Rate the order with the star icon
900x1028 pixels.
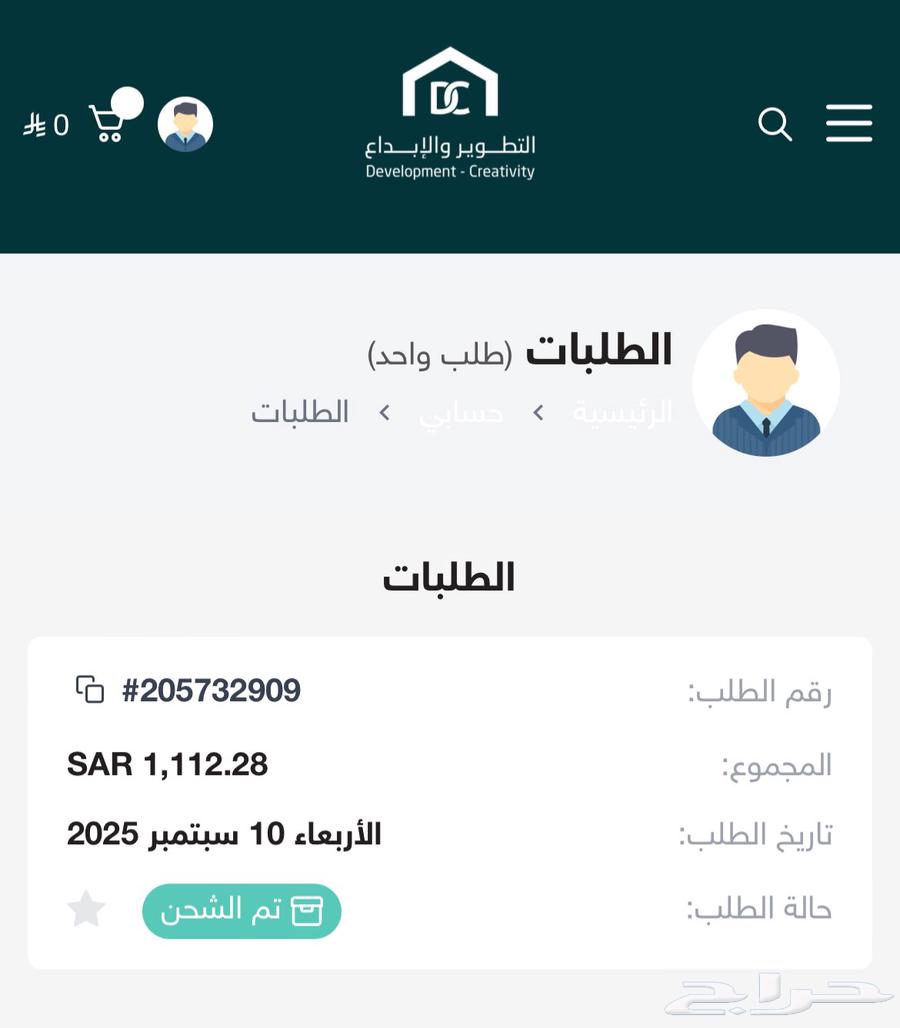click(86, 910)
